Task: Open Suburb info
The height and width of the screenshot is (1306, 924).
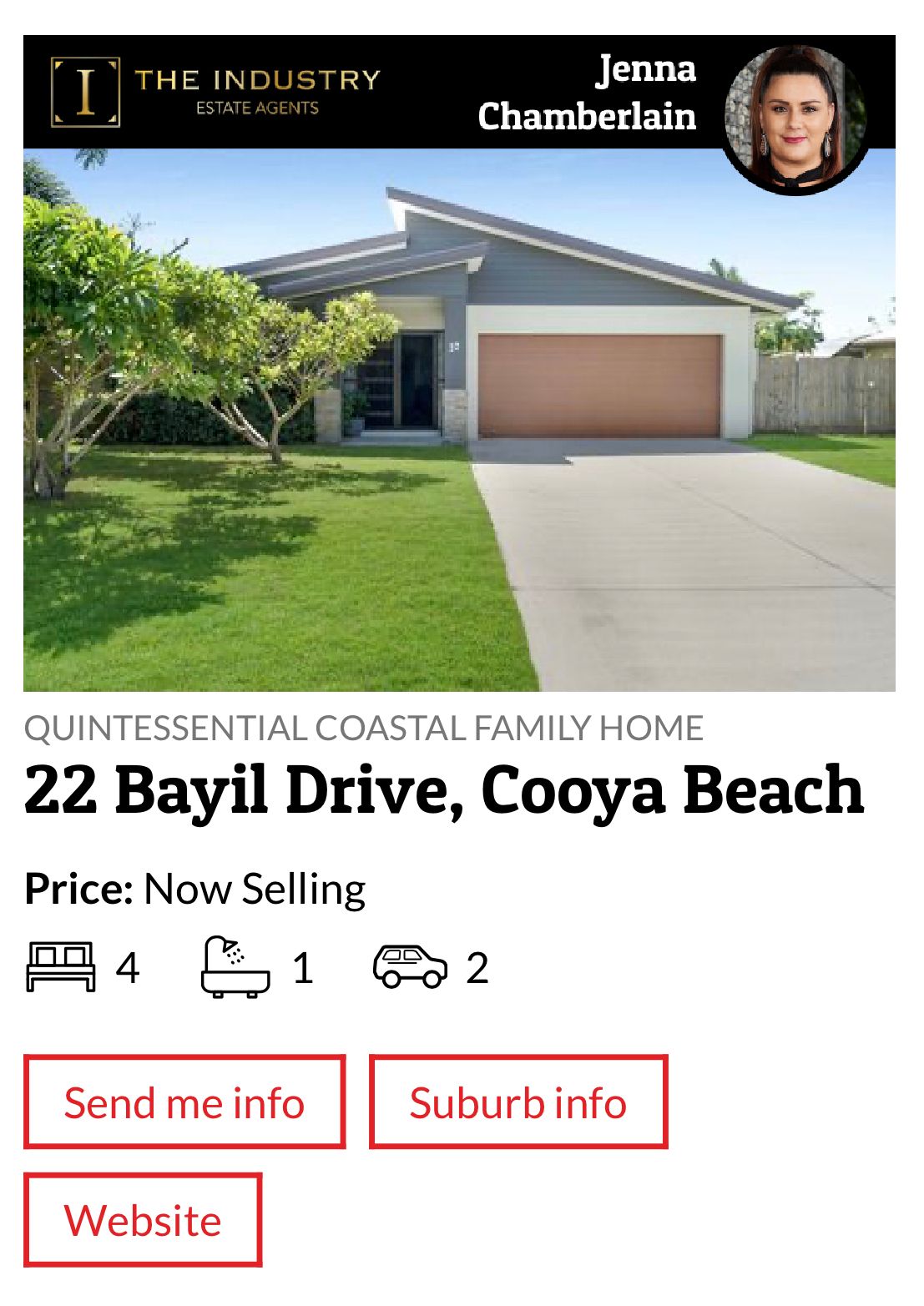Action: tap(518, 1102)
